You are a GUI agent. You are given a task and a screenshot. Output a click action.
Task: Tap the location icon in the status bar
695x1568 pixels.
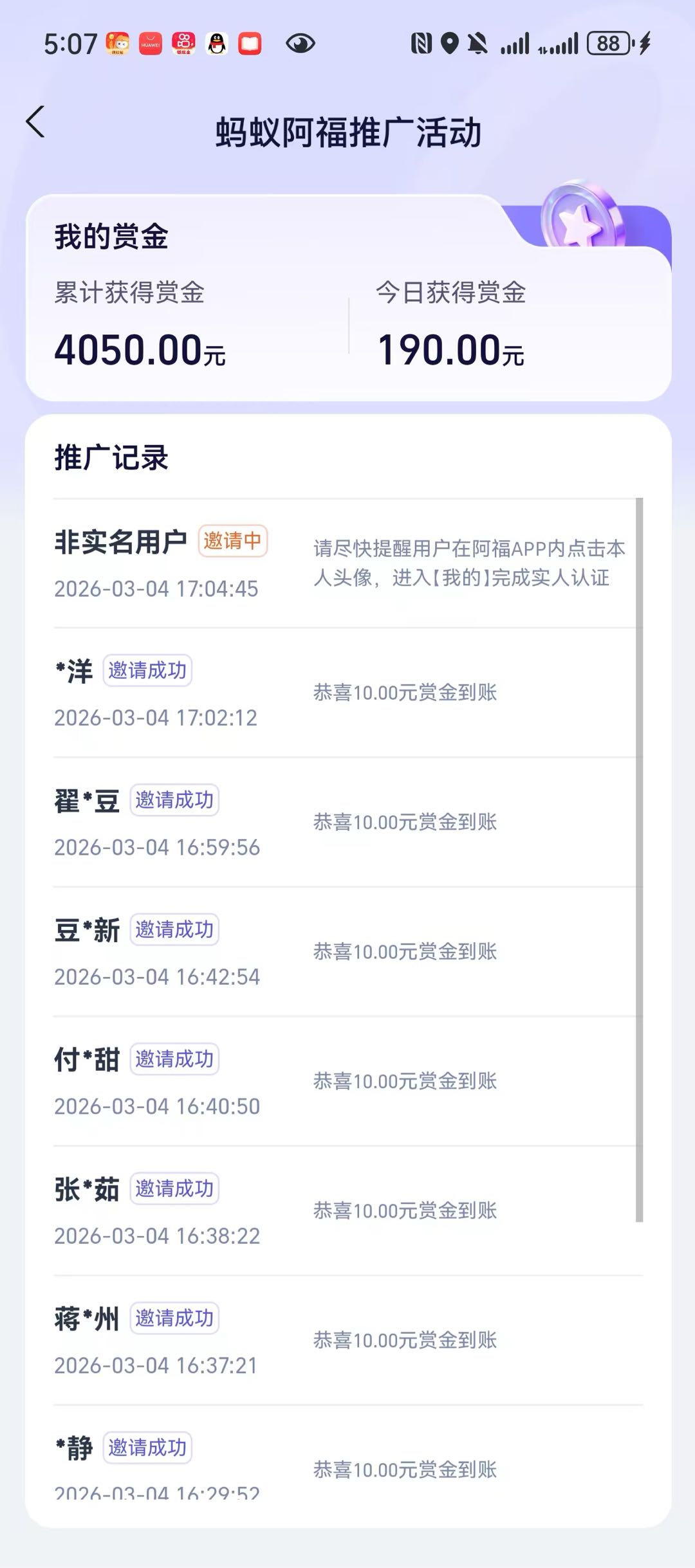click(x=450, y=42)
